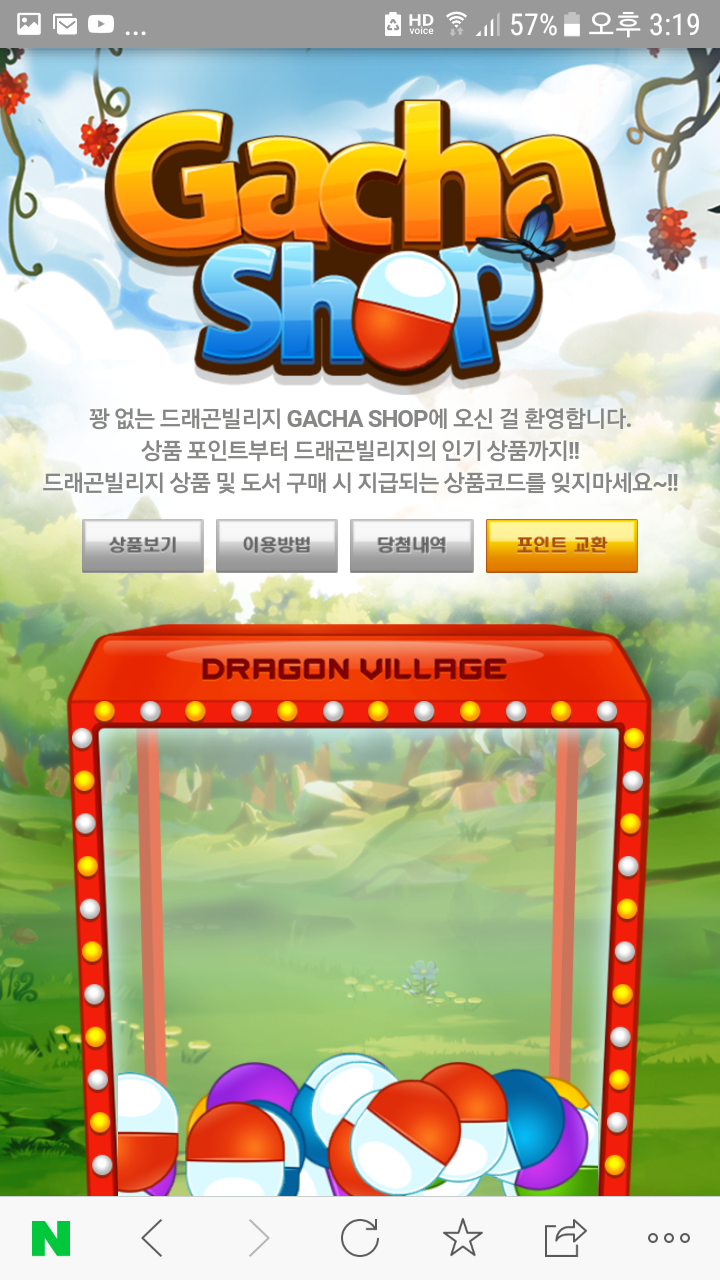View the 당첨내역 winning history
The image size is (720, 1280).
(x=411, y=546)
